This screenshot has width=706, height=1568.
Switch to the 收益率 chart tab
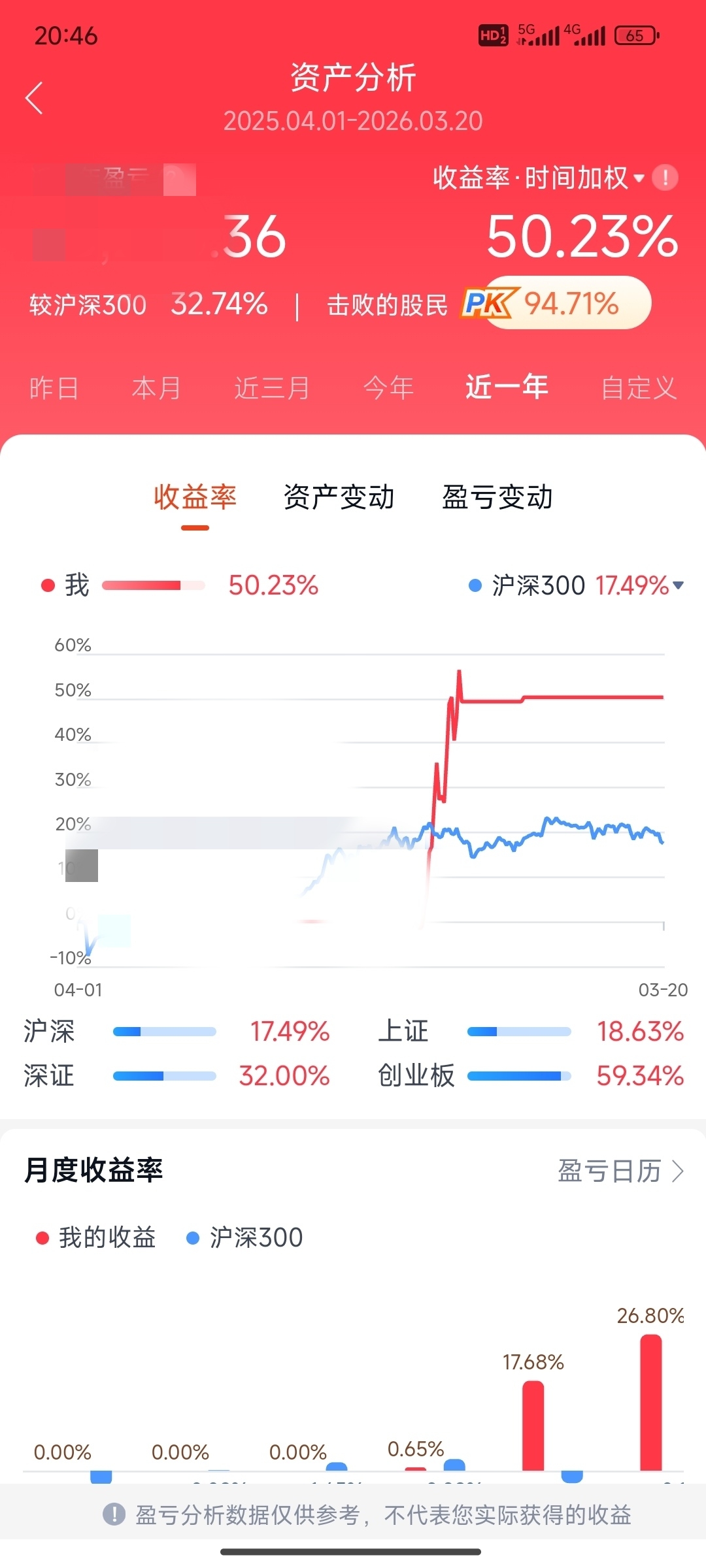pos(195,498)
